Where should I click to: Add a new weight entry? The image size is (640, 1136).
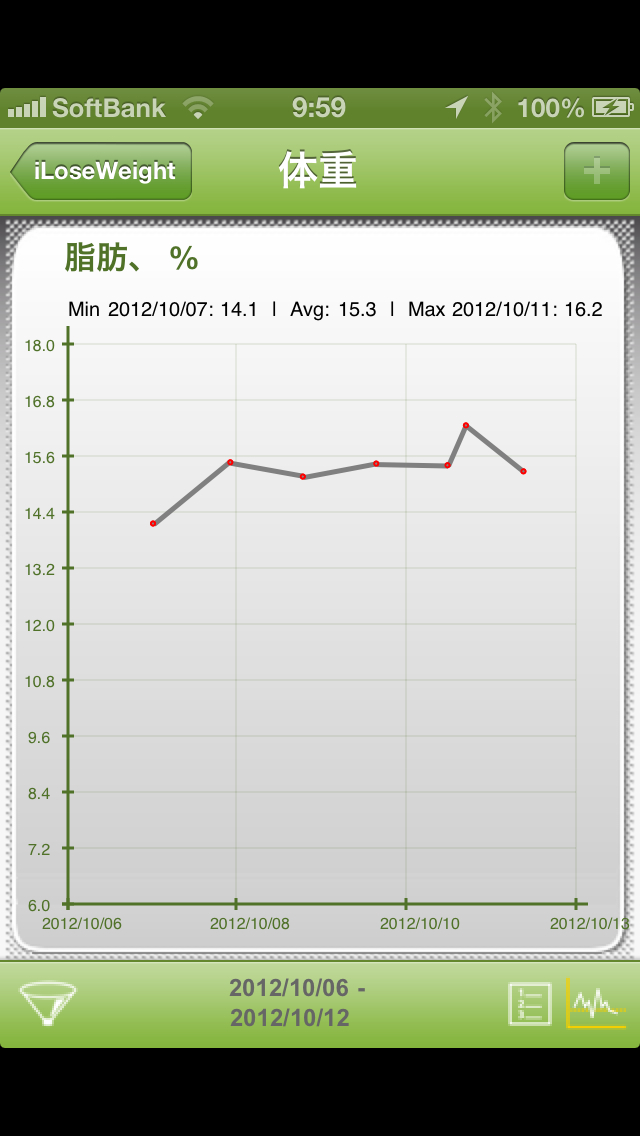click(596, 171)
